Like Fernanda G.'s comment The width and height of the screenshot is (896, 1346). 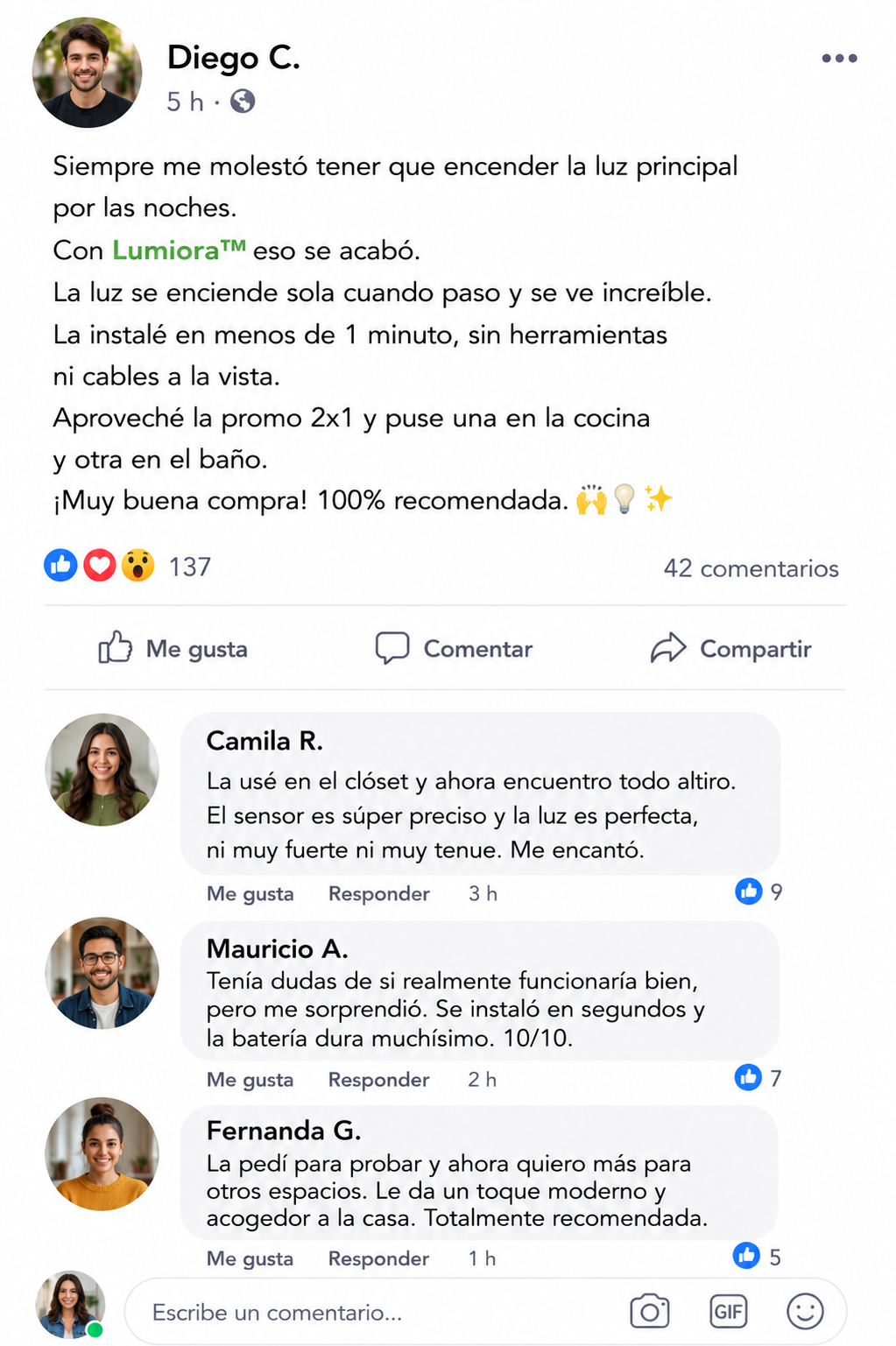click(x=250, y=1258)
